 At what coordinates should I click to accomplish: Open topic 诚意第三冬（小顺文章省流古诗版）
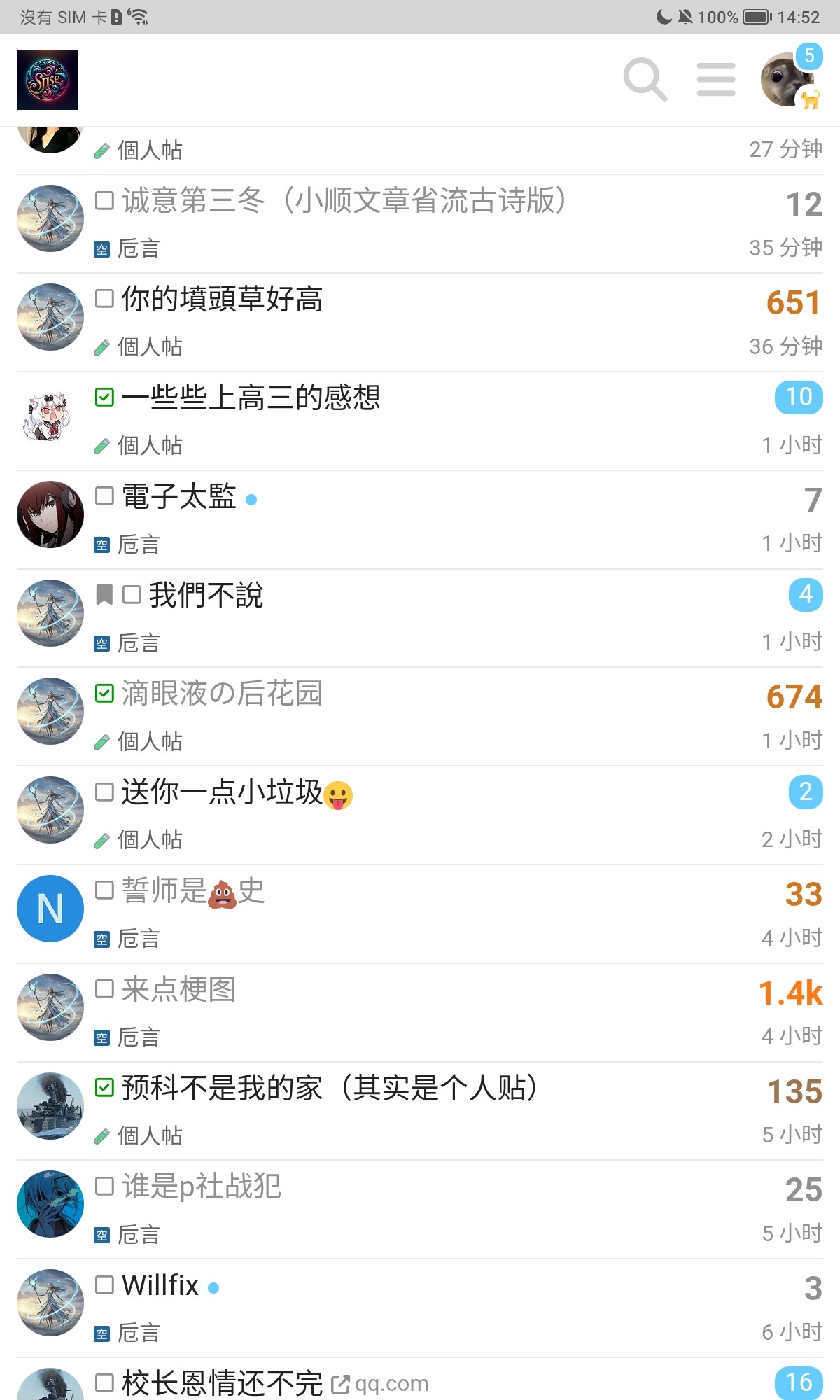343,201
